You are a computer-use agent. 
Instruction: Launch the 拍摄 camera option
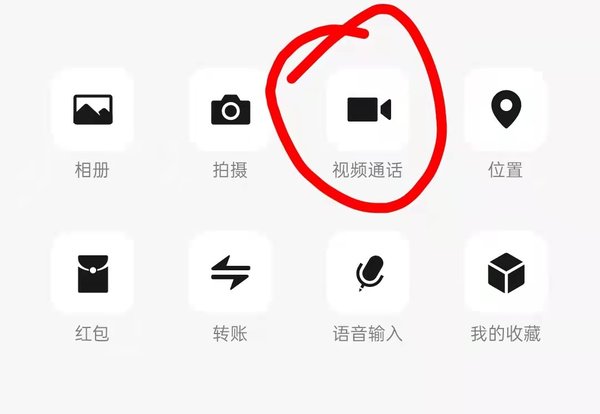click(x=230, y=109)
